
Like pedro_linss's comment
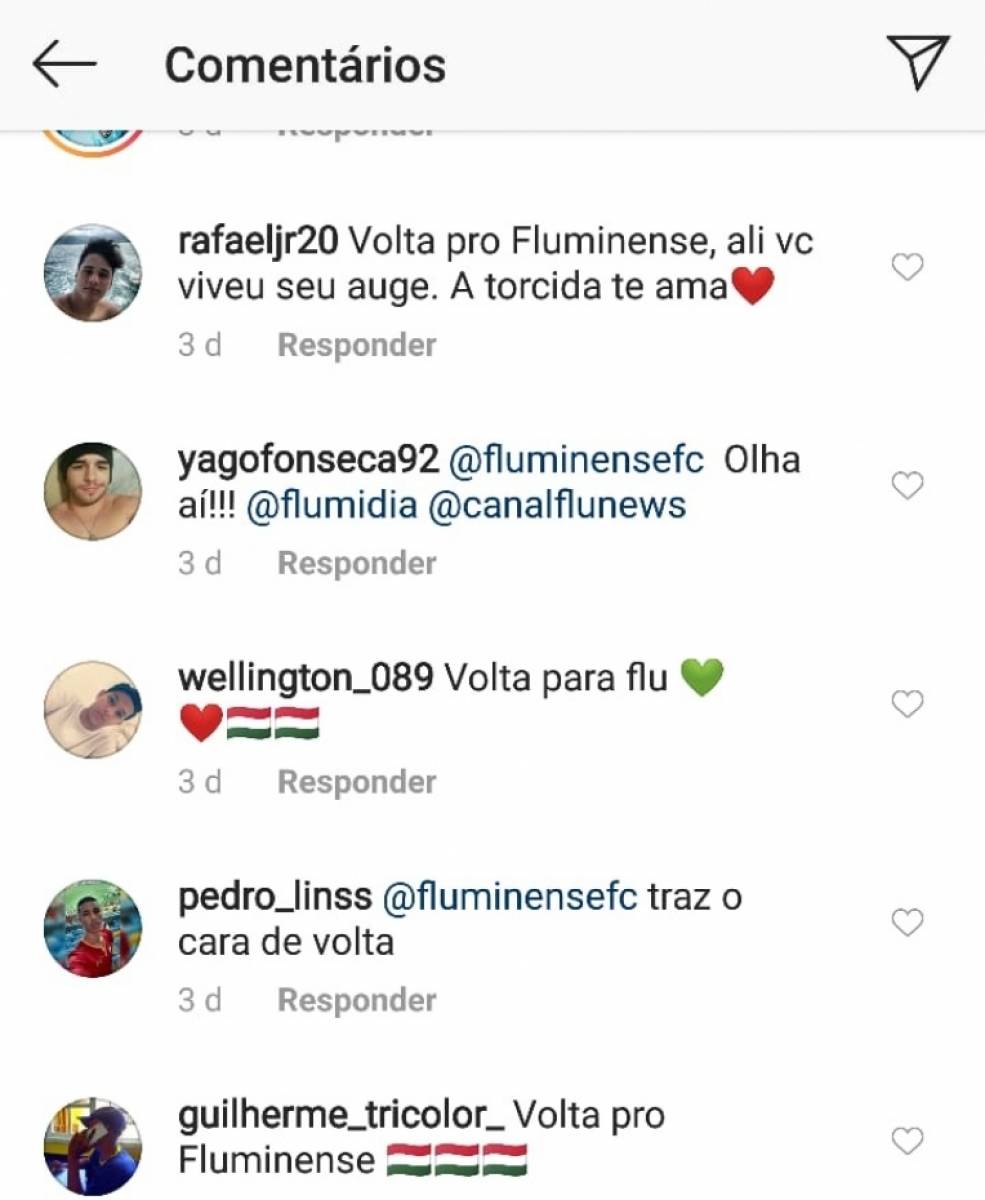coord(907,923)
